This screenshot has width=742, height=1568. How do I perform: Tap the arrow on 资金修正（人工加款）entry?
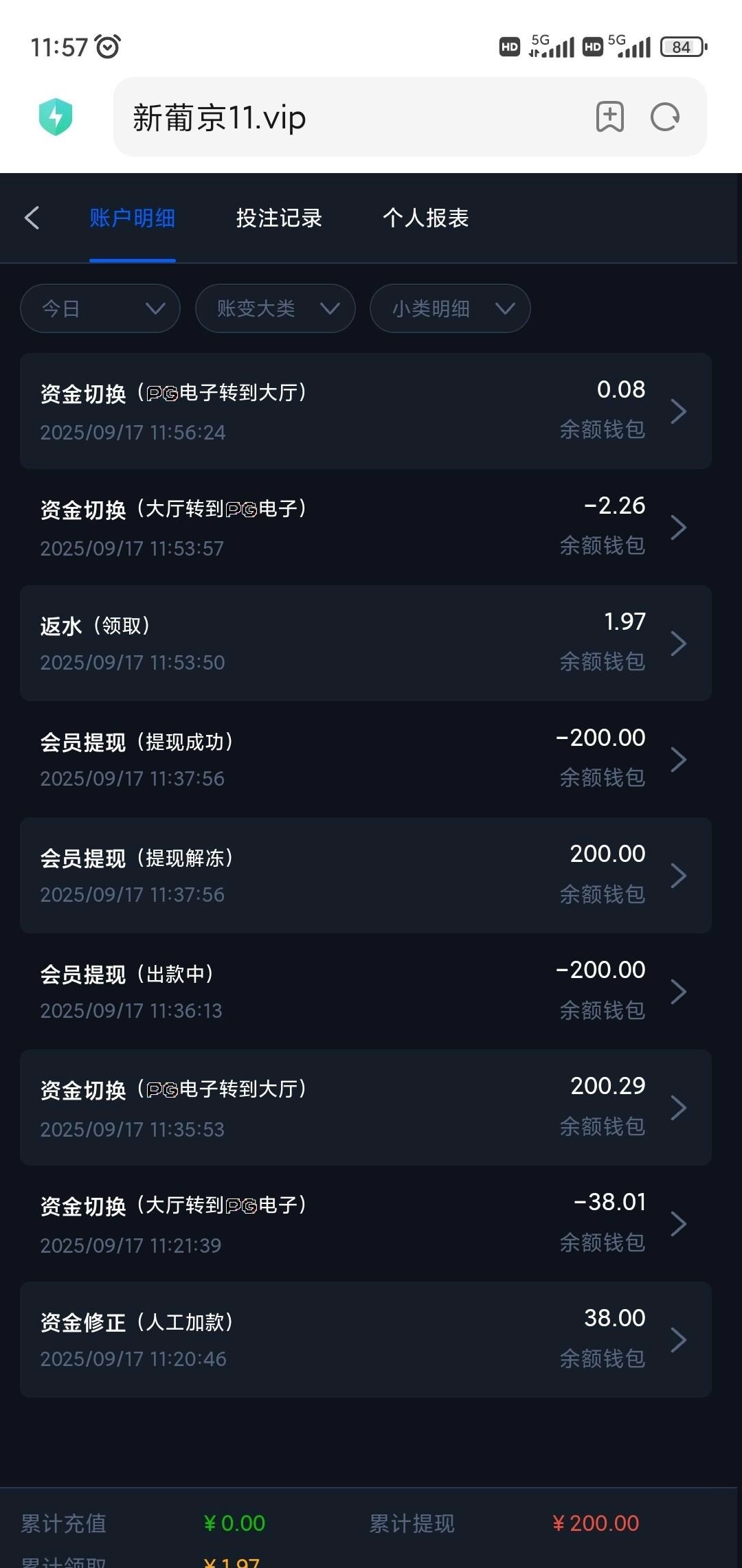(x=679, y=1339)
